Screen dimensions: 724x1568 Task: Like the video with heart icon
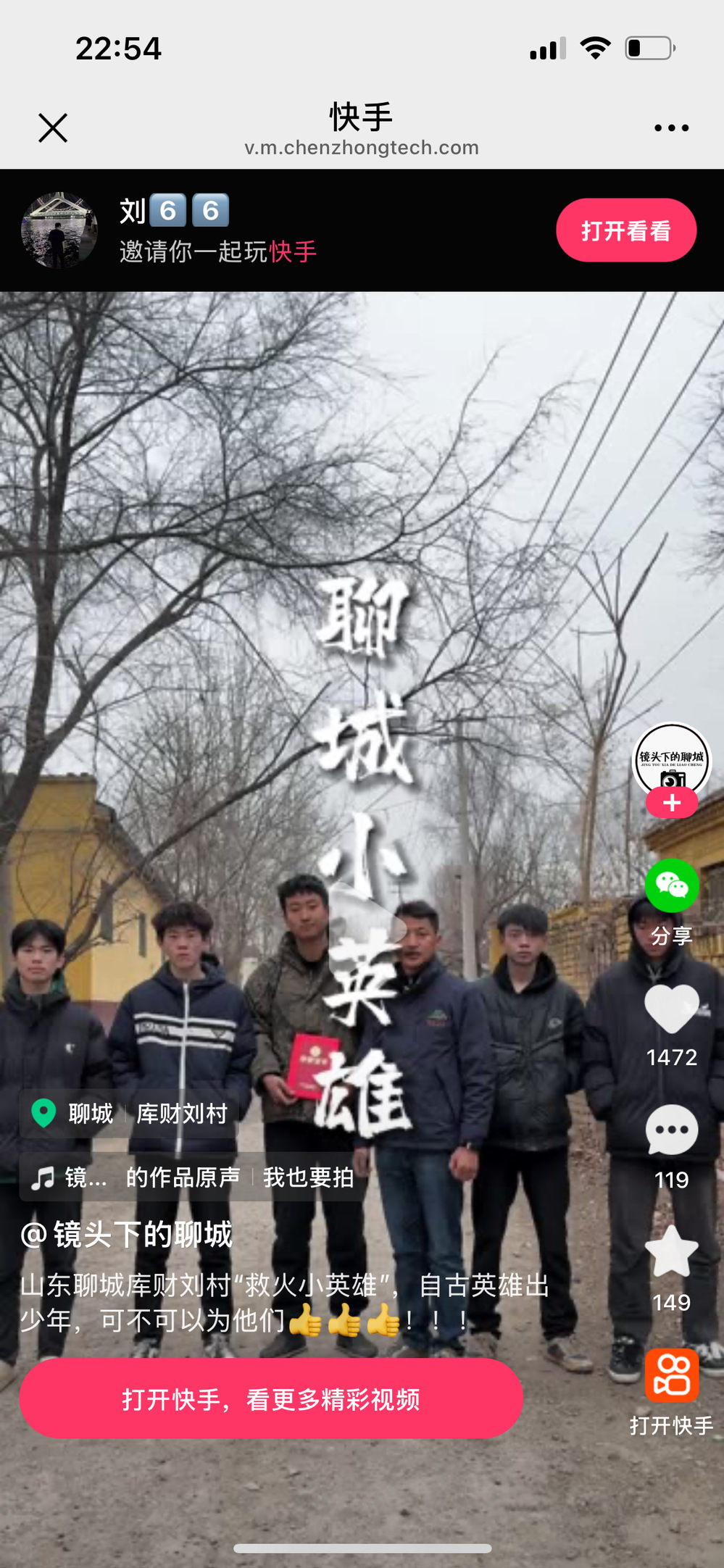pyautogui.click(x=672, y=1008)
